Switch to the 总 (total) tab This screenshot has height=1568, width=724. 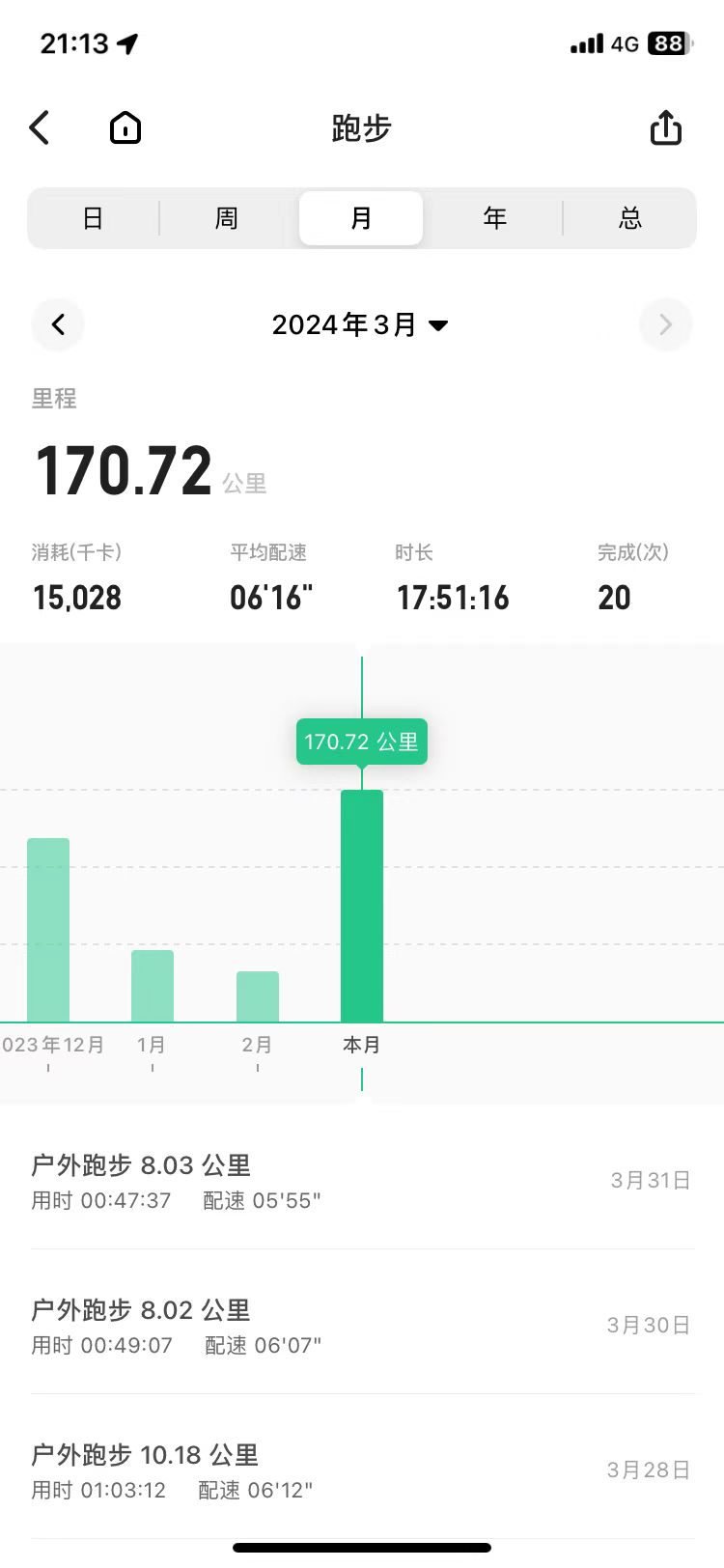(630, 218)
